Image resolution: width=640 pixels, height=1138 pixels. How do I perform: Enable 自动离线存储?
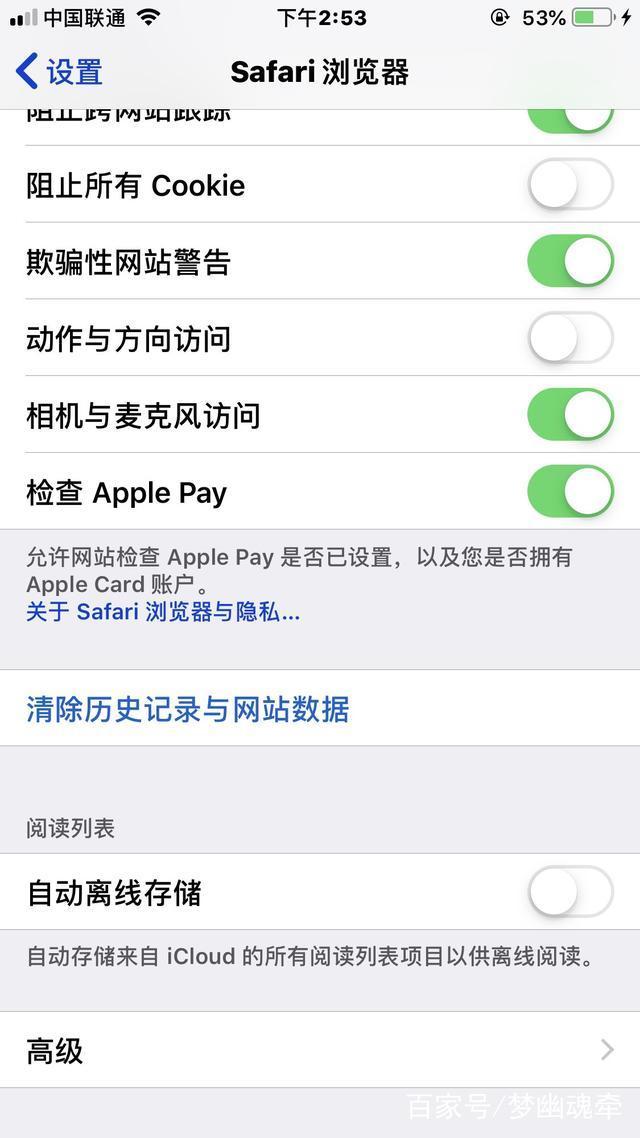[570, 892]
